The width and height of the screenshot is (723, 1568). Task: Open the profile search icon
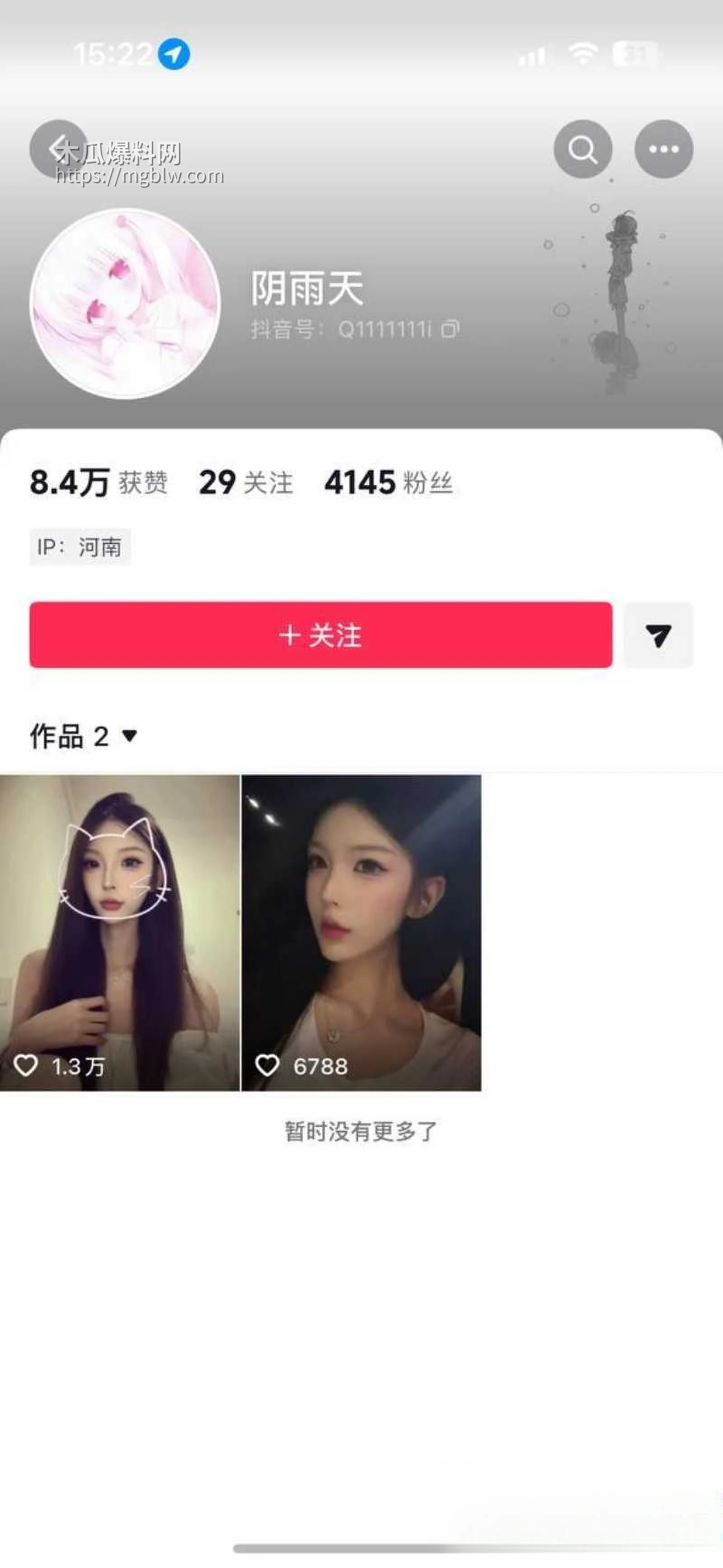[583, 149]
